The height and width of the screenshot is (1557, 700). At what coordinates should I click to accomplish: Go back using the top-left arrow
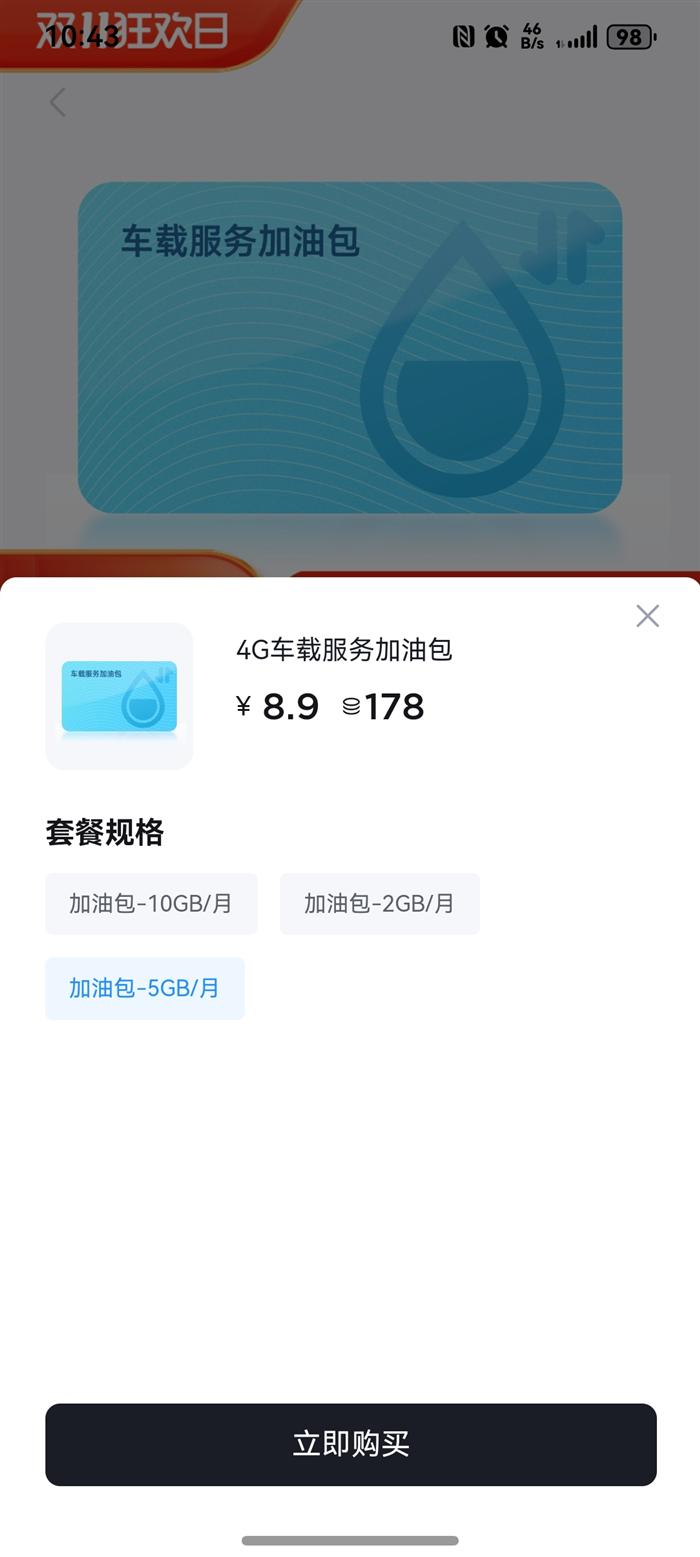click(x=58, y=102)
